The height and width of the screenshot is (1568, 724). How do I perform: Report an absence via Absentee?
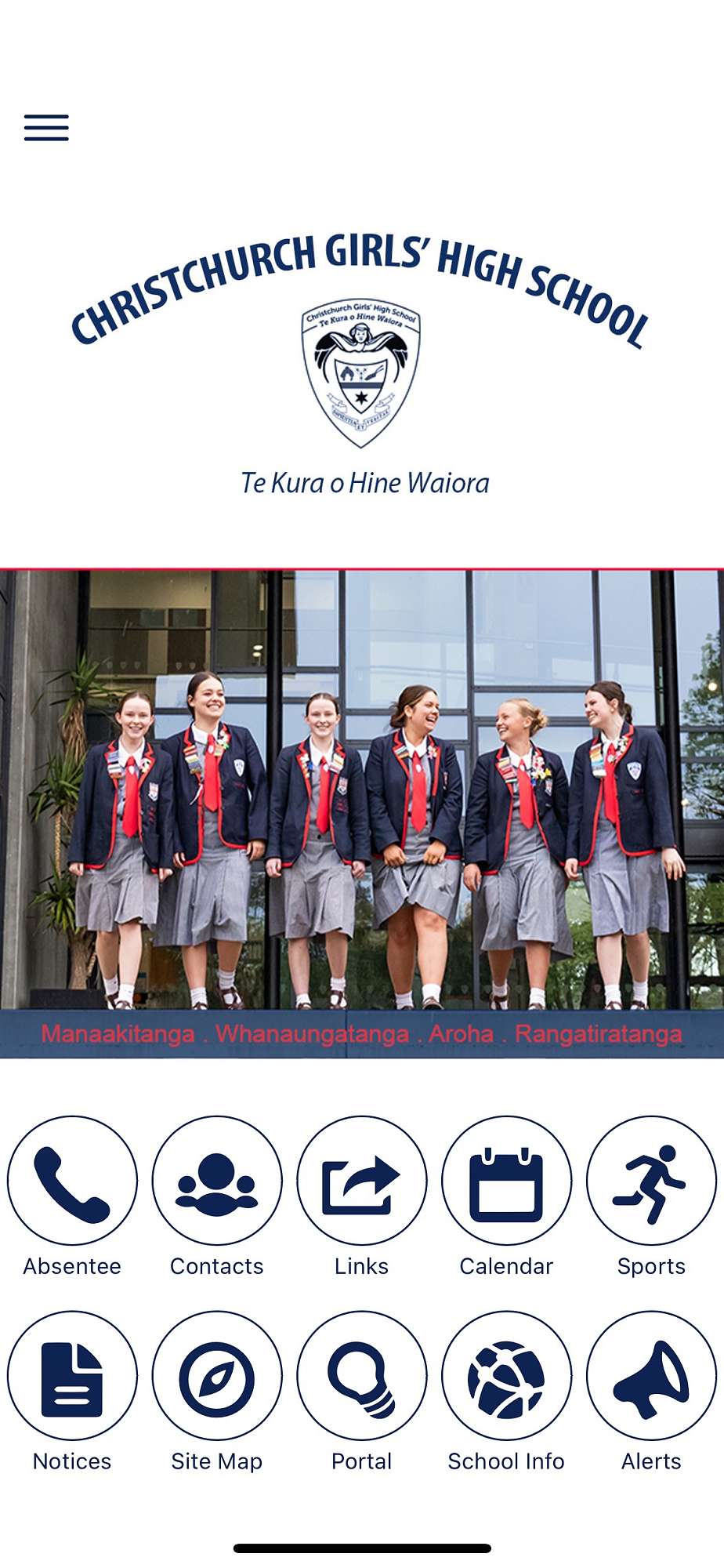coord(72,1181)
